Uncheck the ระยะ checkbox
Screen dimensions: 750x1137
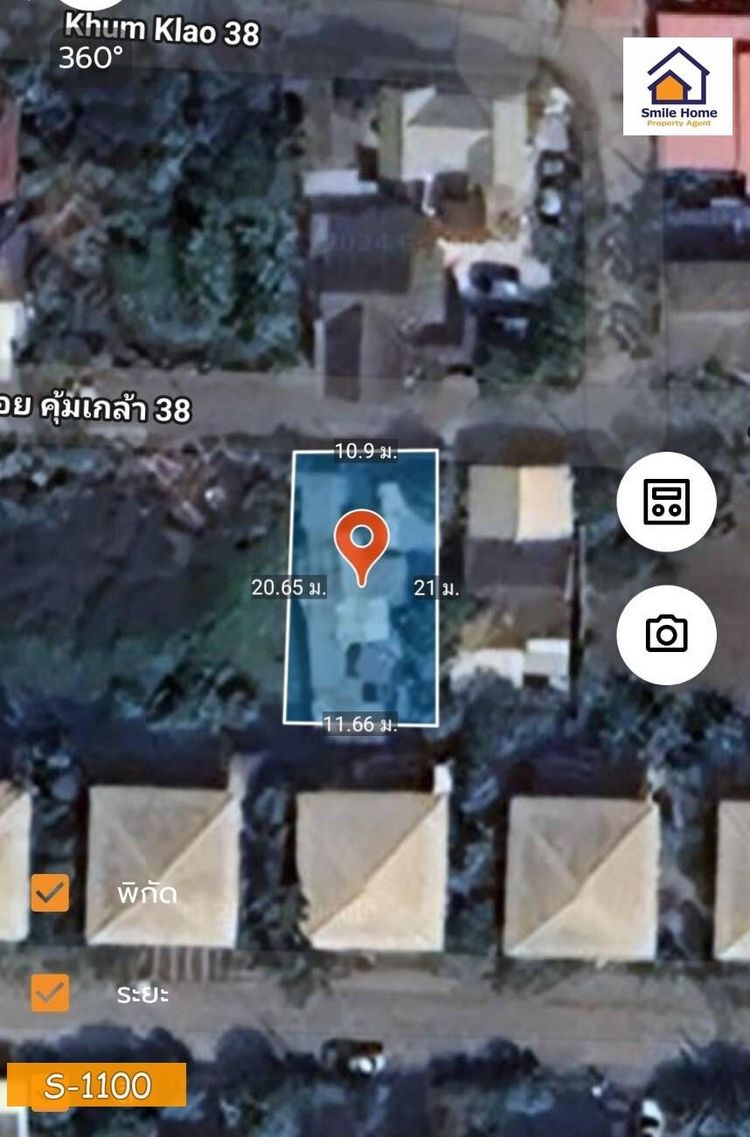pos(50,992)
